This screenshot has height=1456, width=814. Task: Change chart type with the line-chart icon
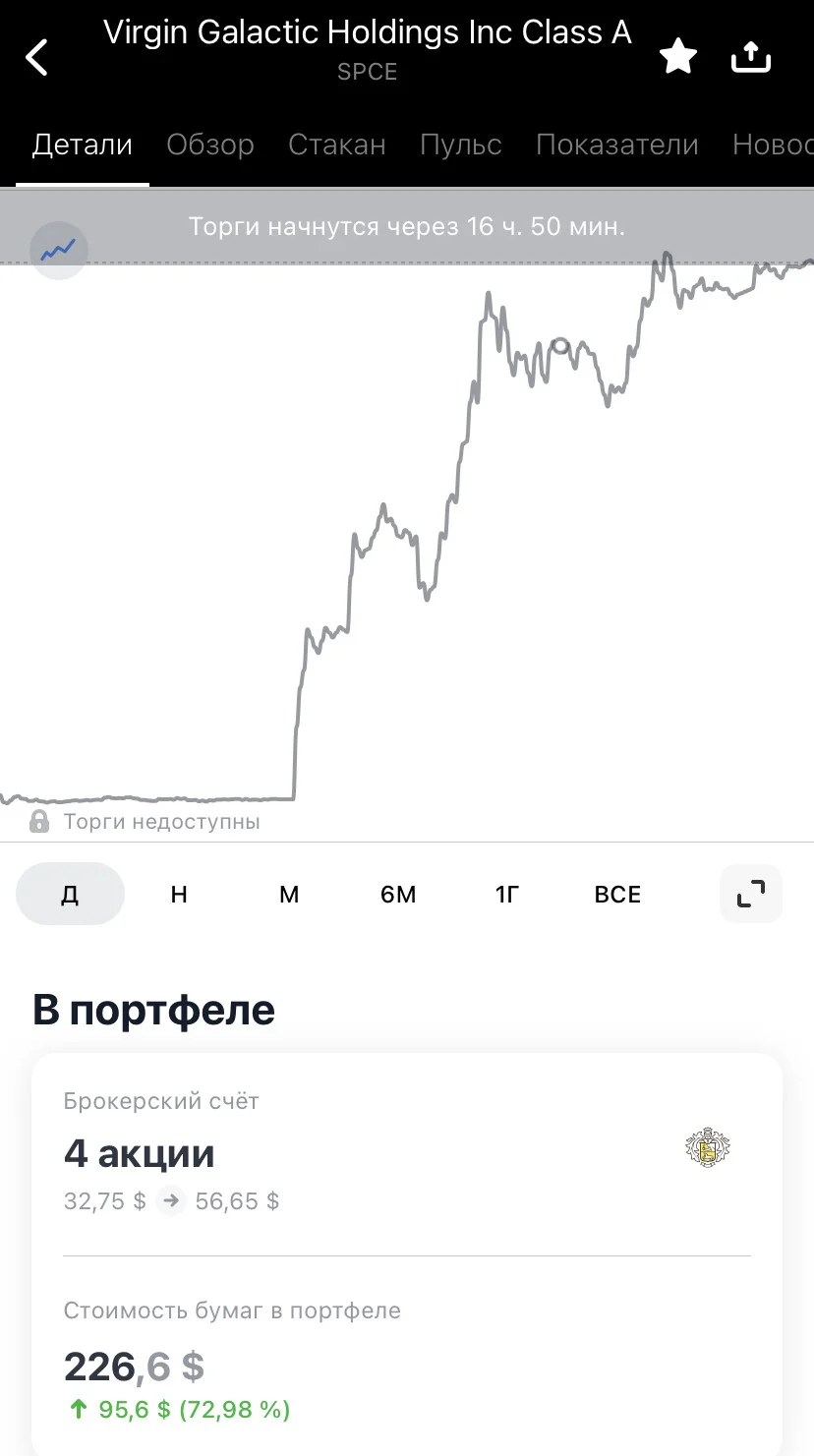point(59,250)
